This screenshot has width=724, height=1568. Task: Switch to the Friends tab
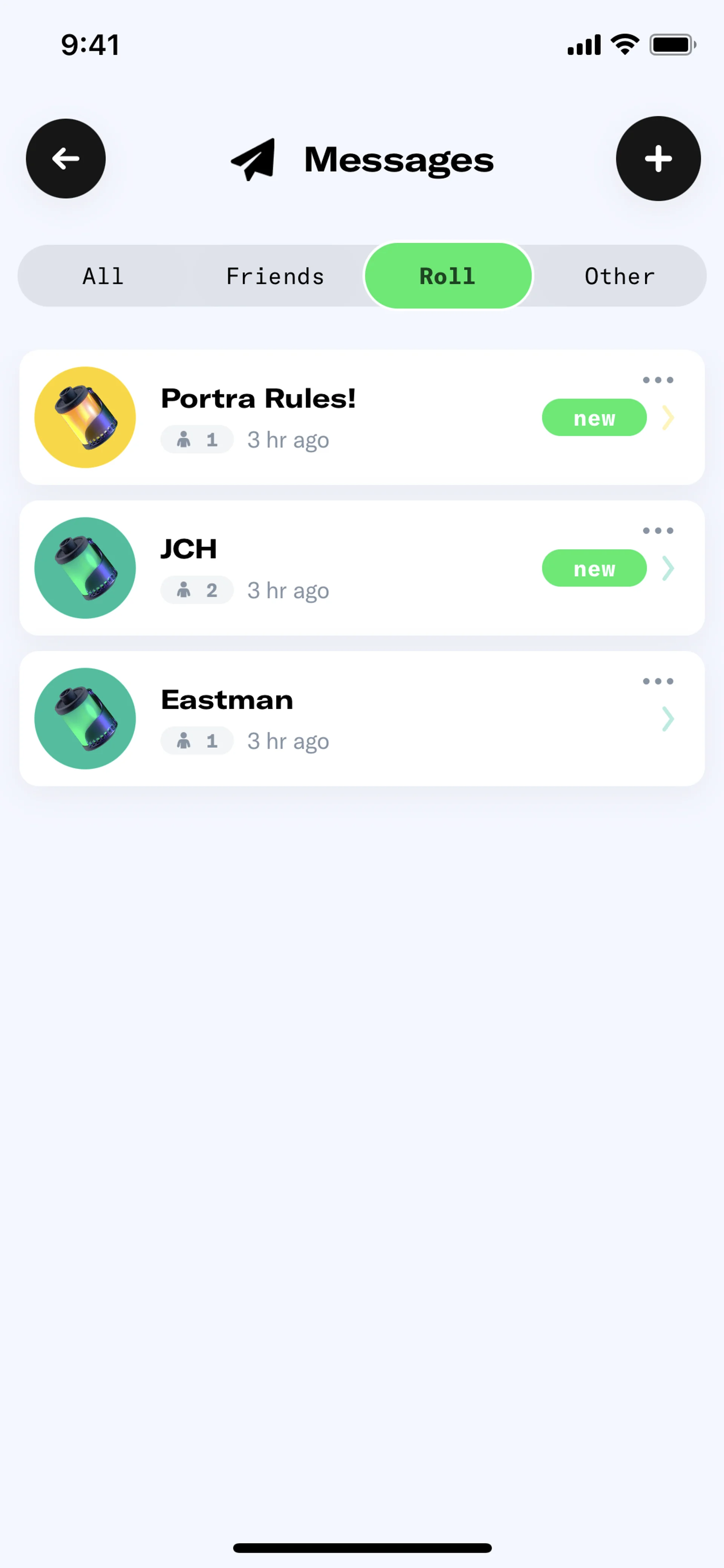[275, 276]
